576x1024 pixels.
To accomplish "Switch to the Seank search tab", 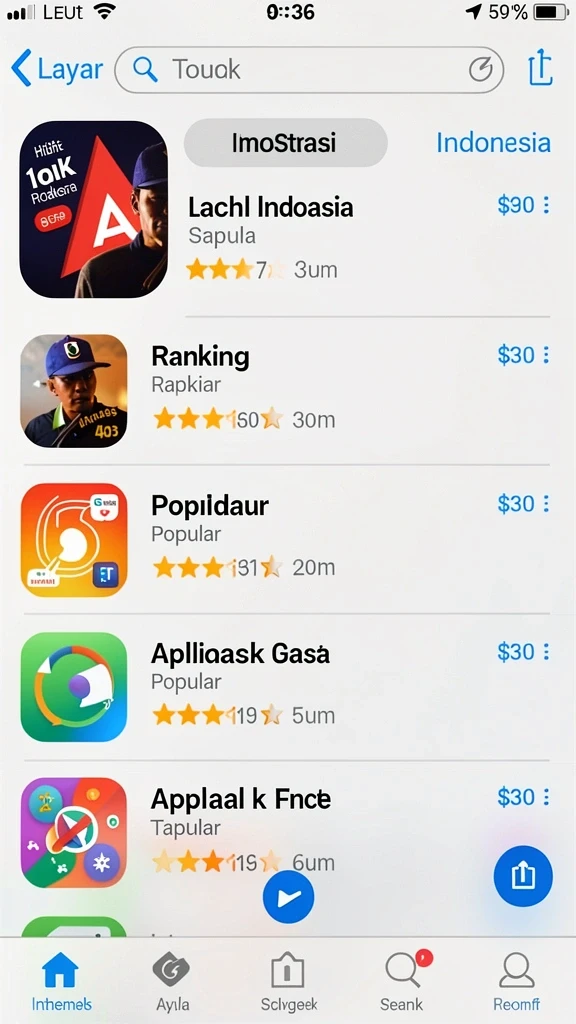I will (402, 981).
